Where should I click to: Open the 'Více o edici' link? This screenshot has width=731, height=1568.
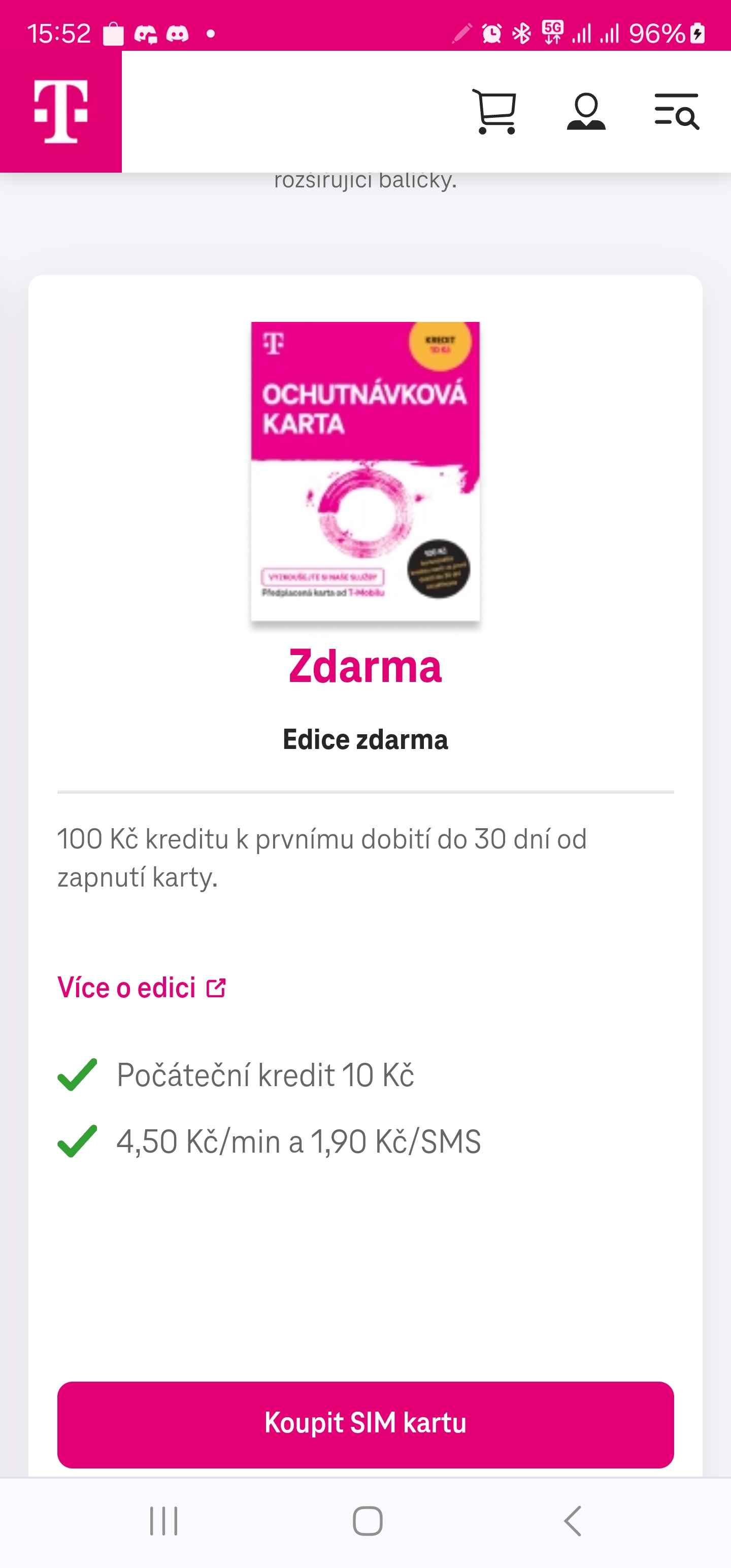point(141,987)
